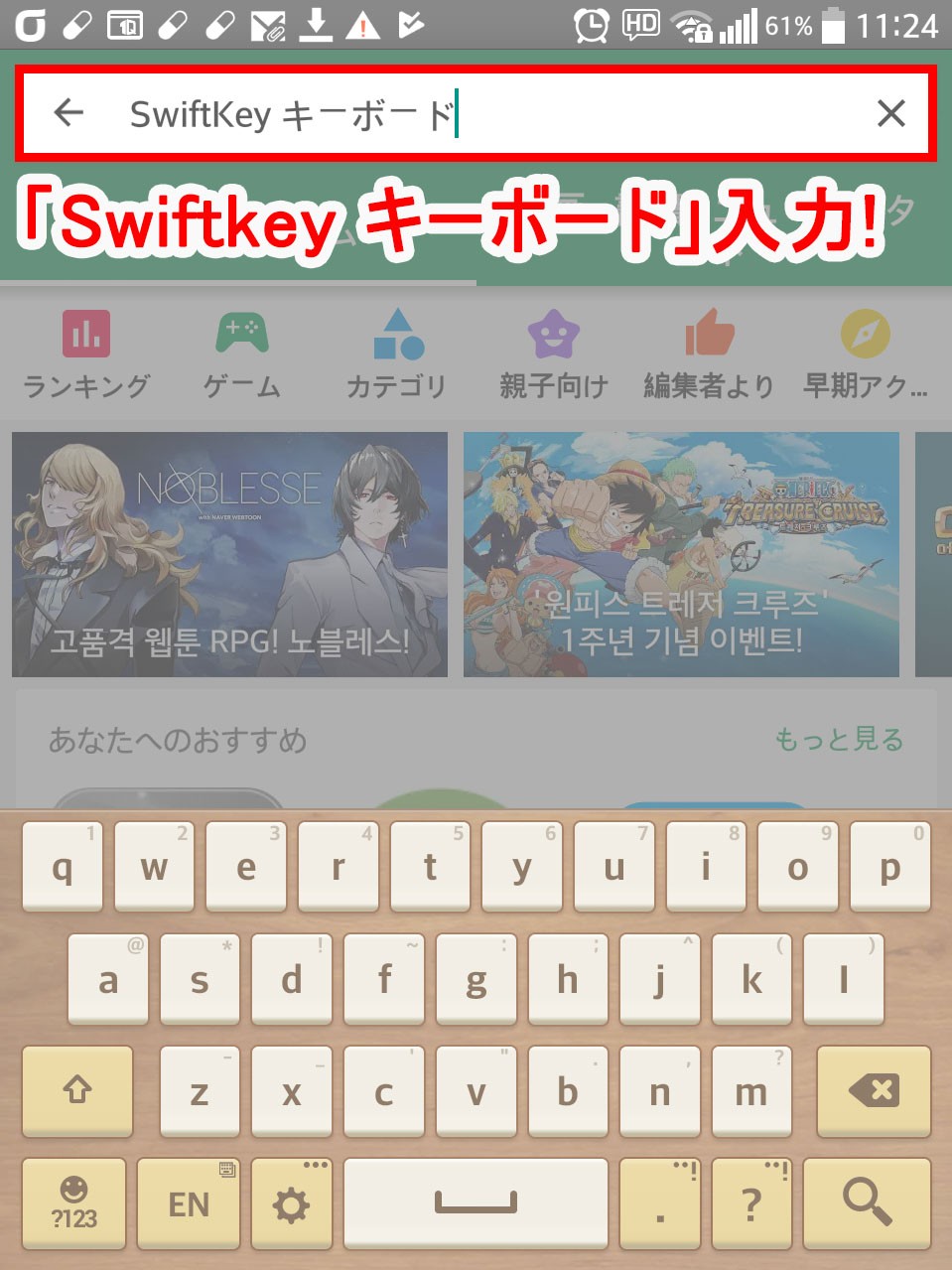Viewport: 952px width, 1270px height.
Task: Tap もっと見る for recommendations
Action: pos(839,739)
